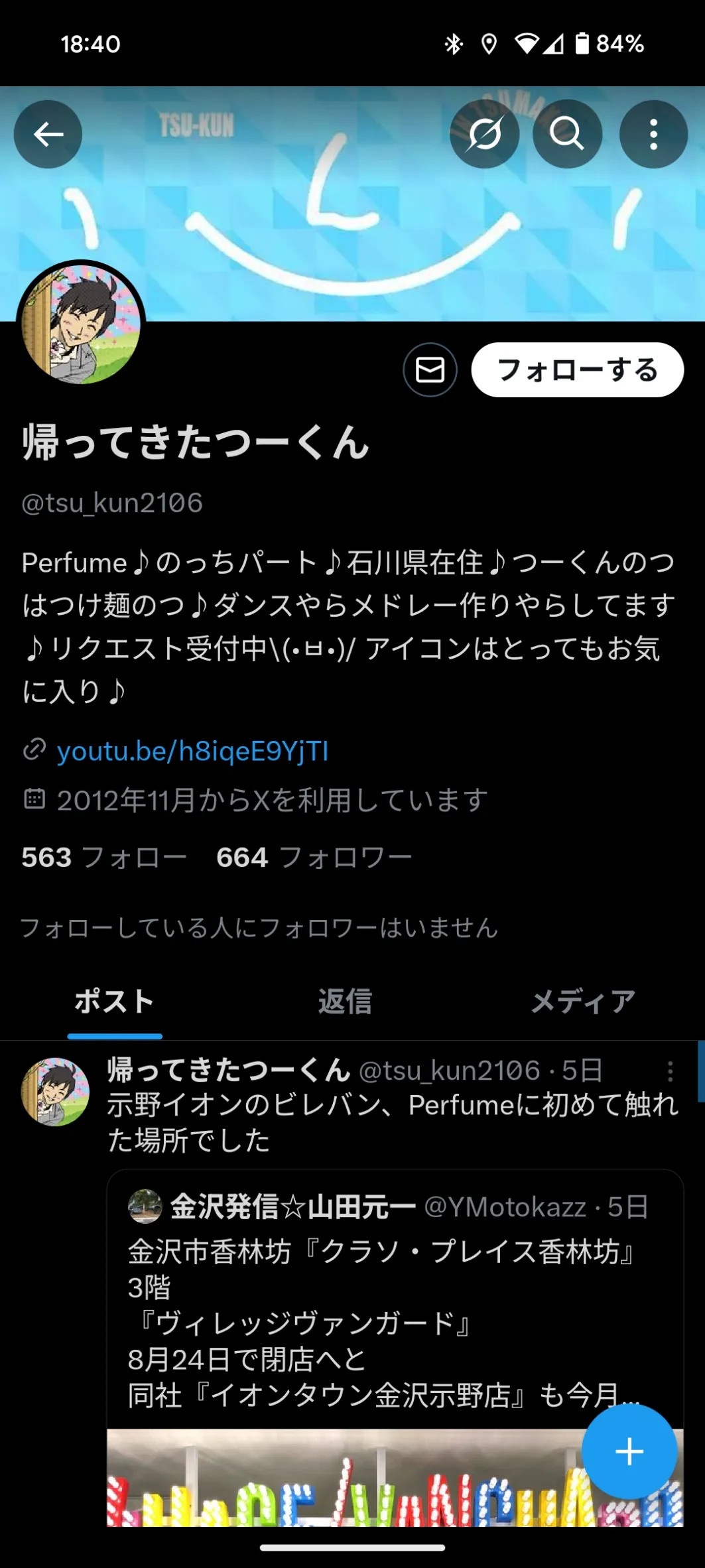705x1568 pixels.
Task: View the 563 フォロー list
Action: coord(104,858)
